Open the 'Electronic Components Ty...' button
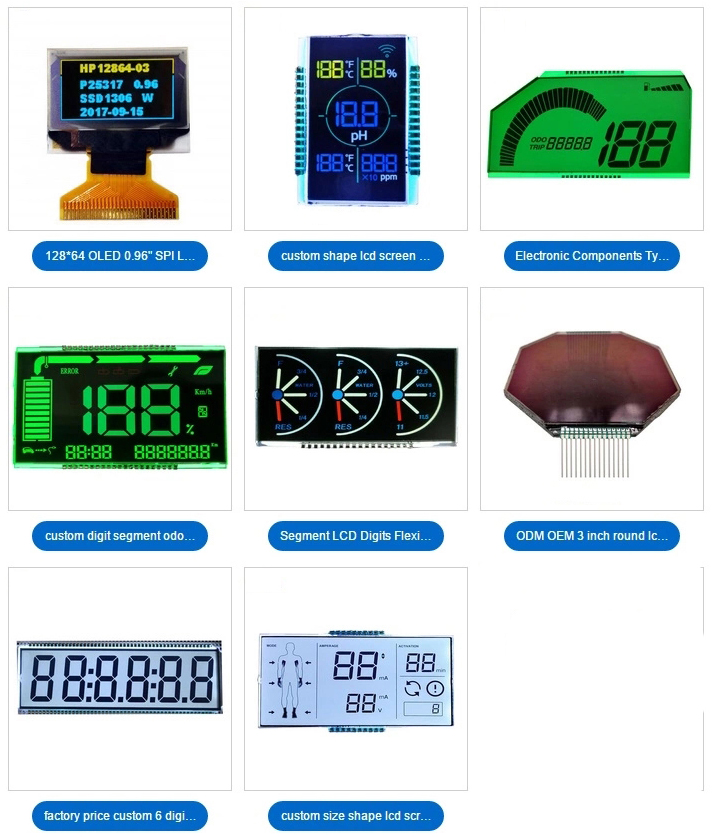The image size is (714, 837). click(592, 256)
